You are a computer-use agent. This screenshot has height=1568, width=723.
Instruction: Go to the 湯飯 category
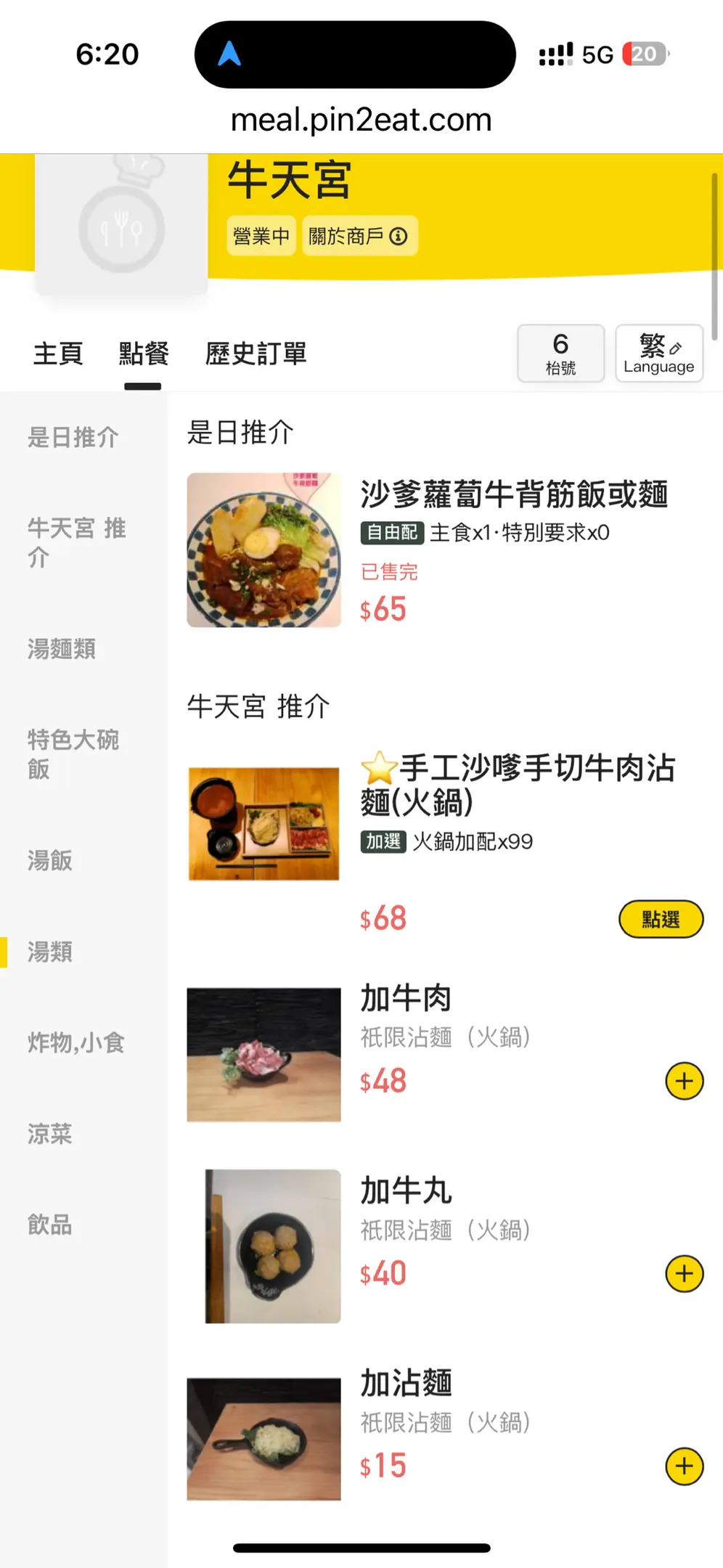click(50, 861)
